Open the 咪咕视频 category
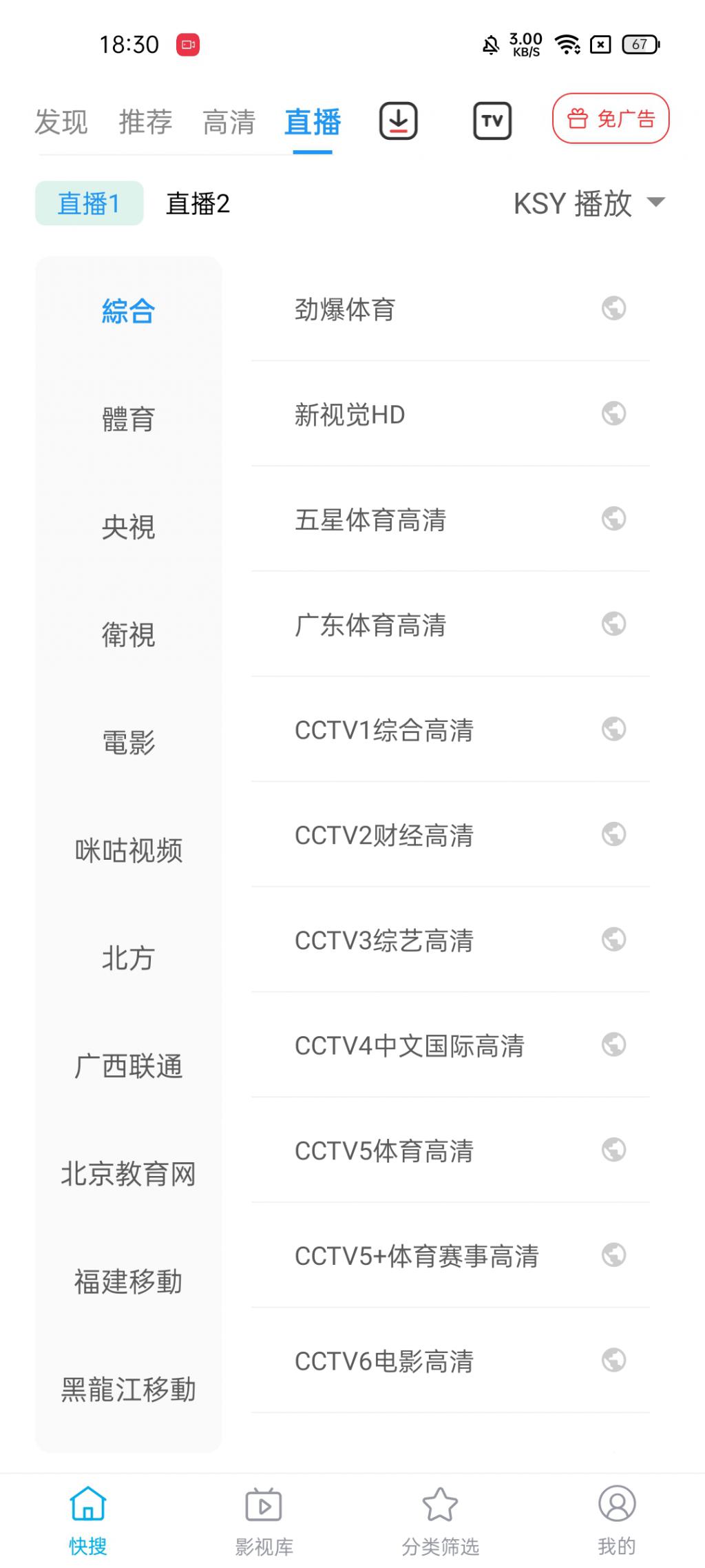This screenshot has width=705, height=1568. (128, 851)
